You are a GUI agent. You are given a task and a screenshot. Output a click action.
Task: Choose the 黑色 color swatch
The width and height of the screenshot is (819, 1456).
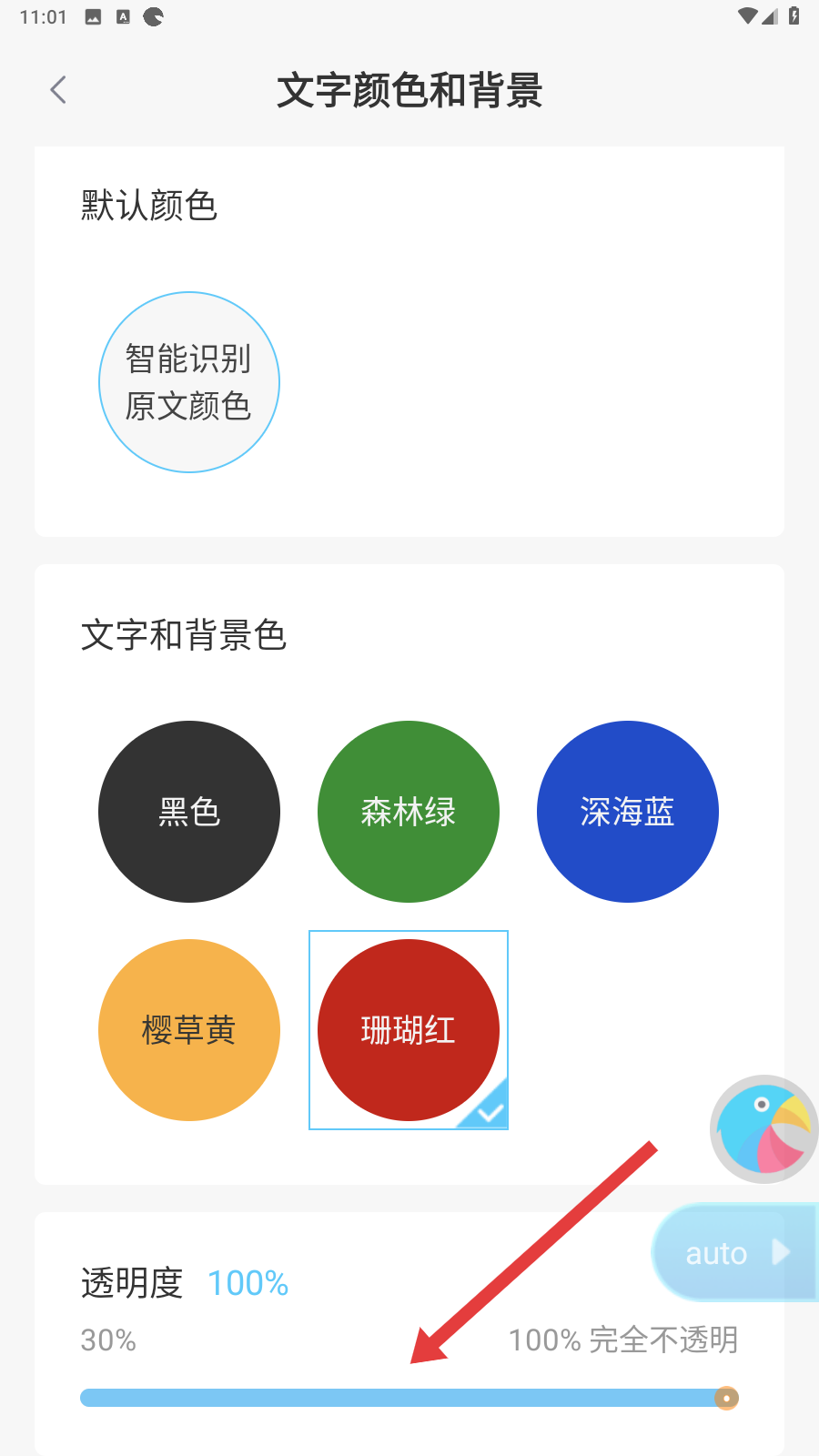[189, 812]
